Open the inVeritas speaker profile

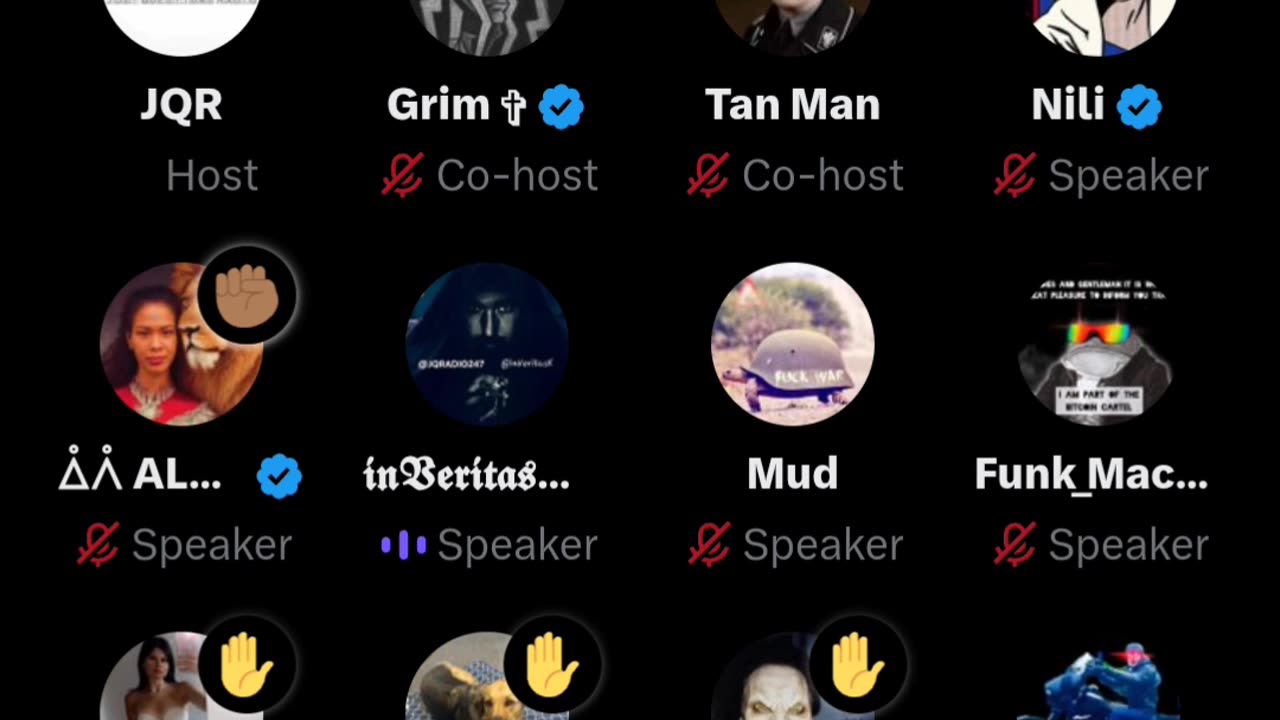[x=487, y=345]
